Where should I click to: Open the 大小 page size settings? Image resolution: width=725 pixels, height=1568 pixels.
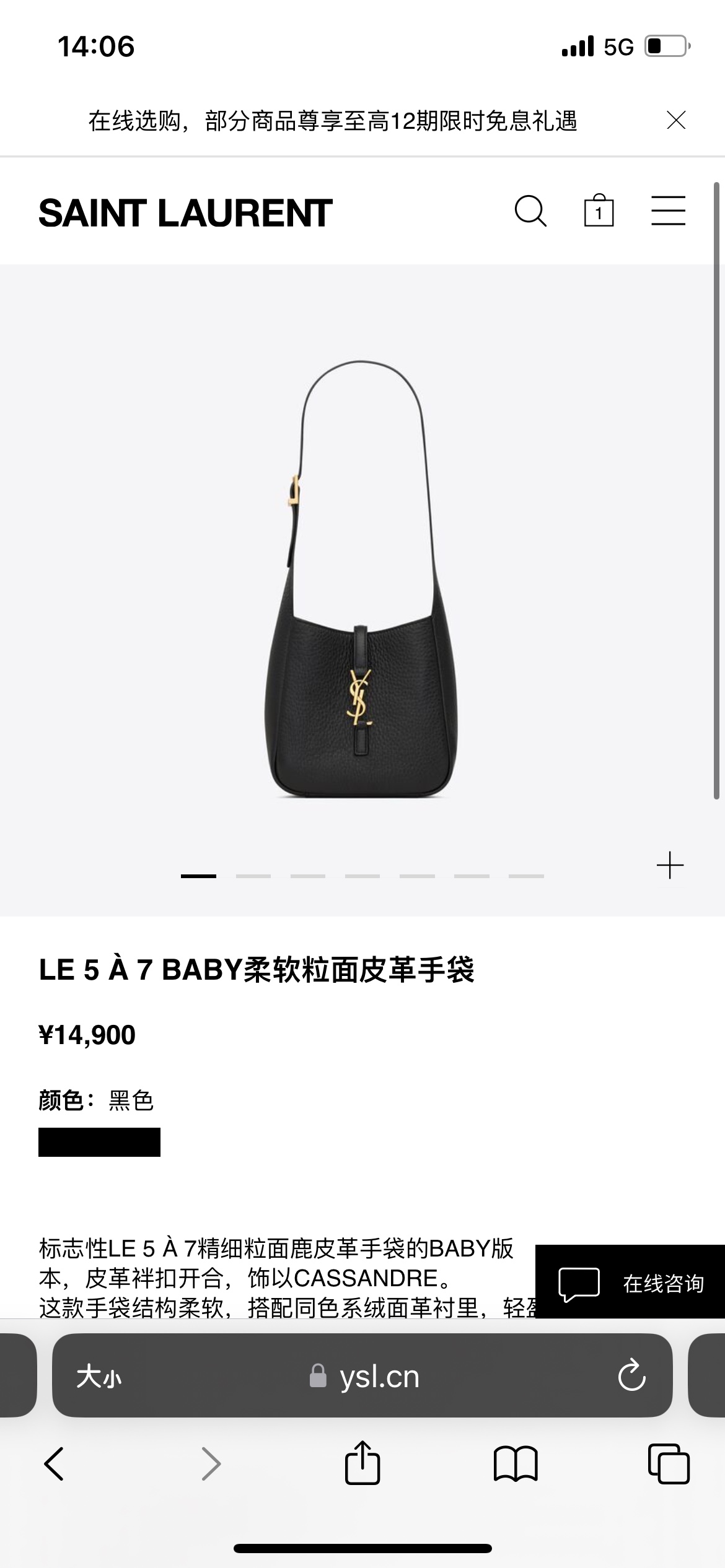pyautogui.click(x=99, y=1378)
